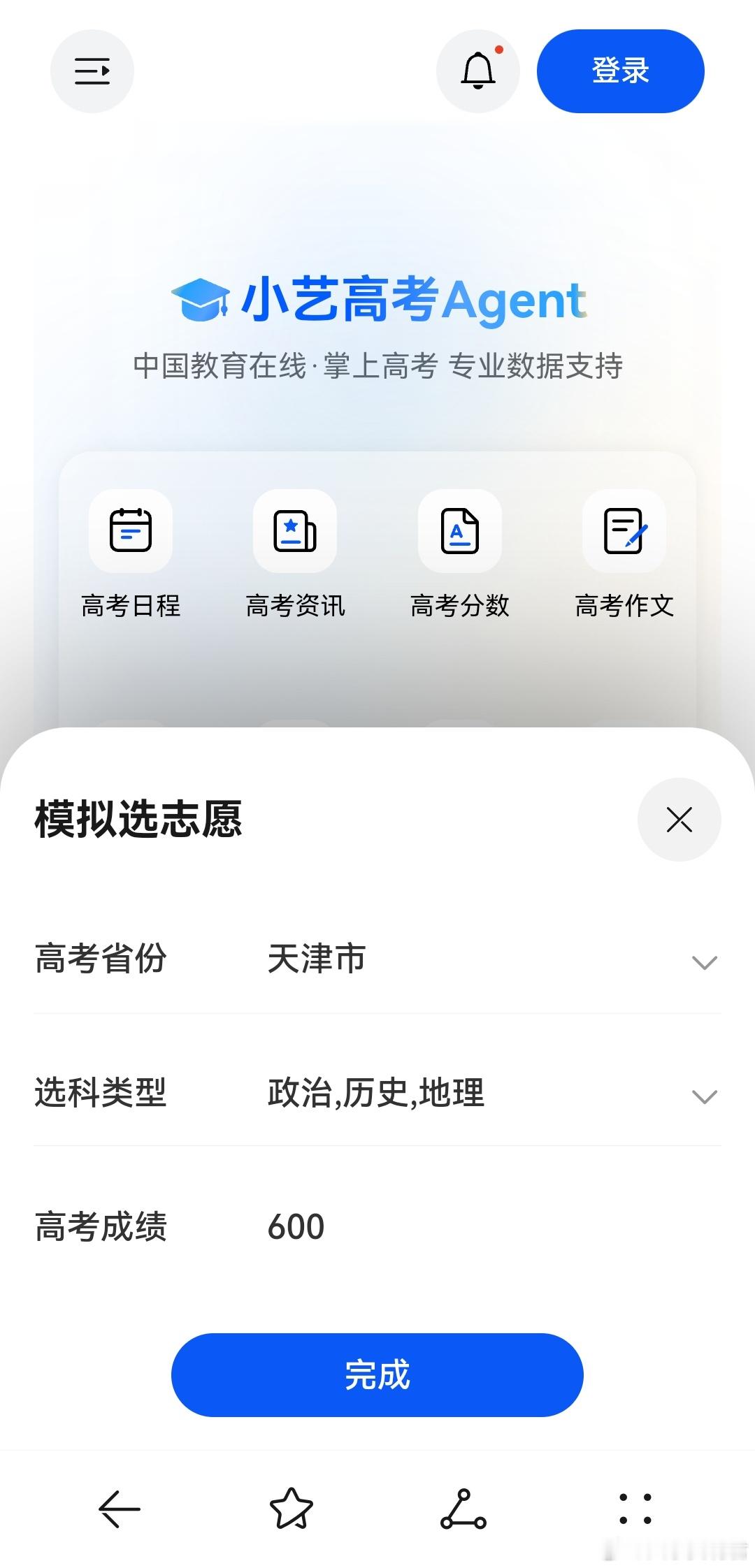The height and width of the screenshot is (1568, 755).
Task: Open the side menu button
Action: [x=92, y=71]
